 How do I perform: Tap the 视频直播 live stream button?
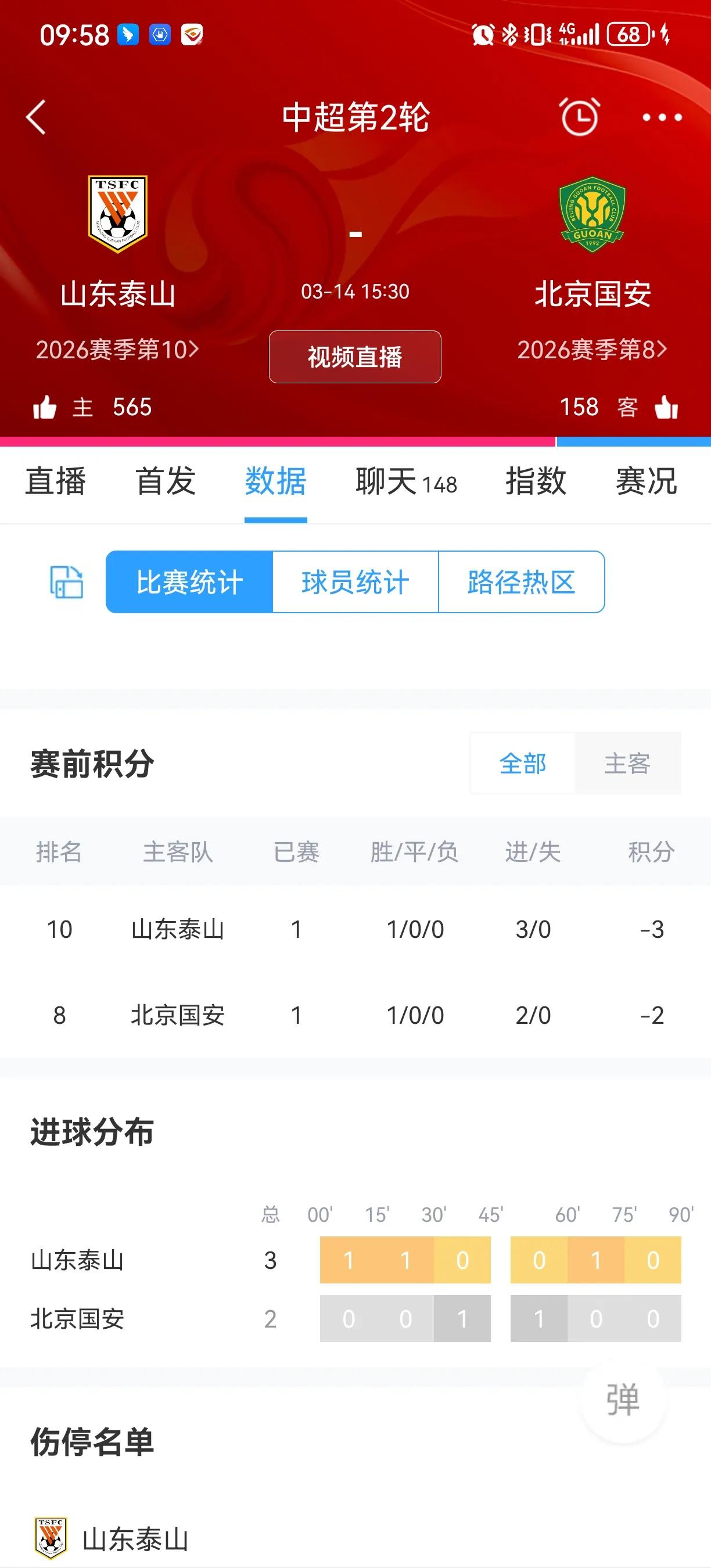click(355, 358)
